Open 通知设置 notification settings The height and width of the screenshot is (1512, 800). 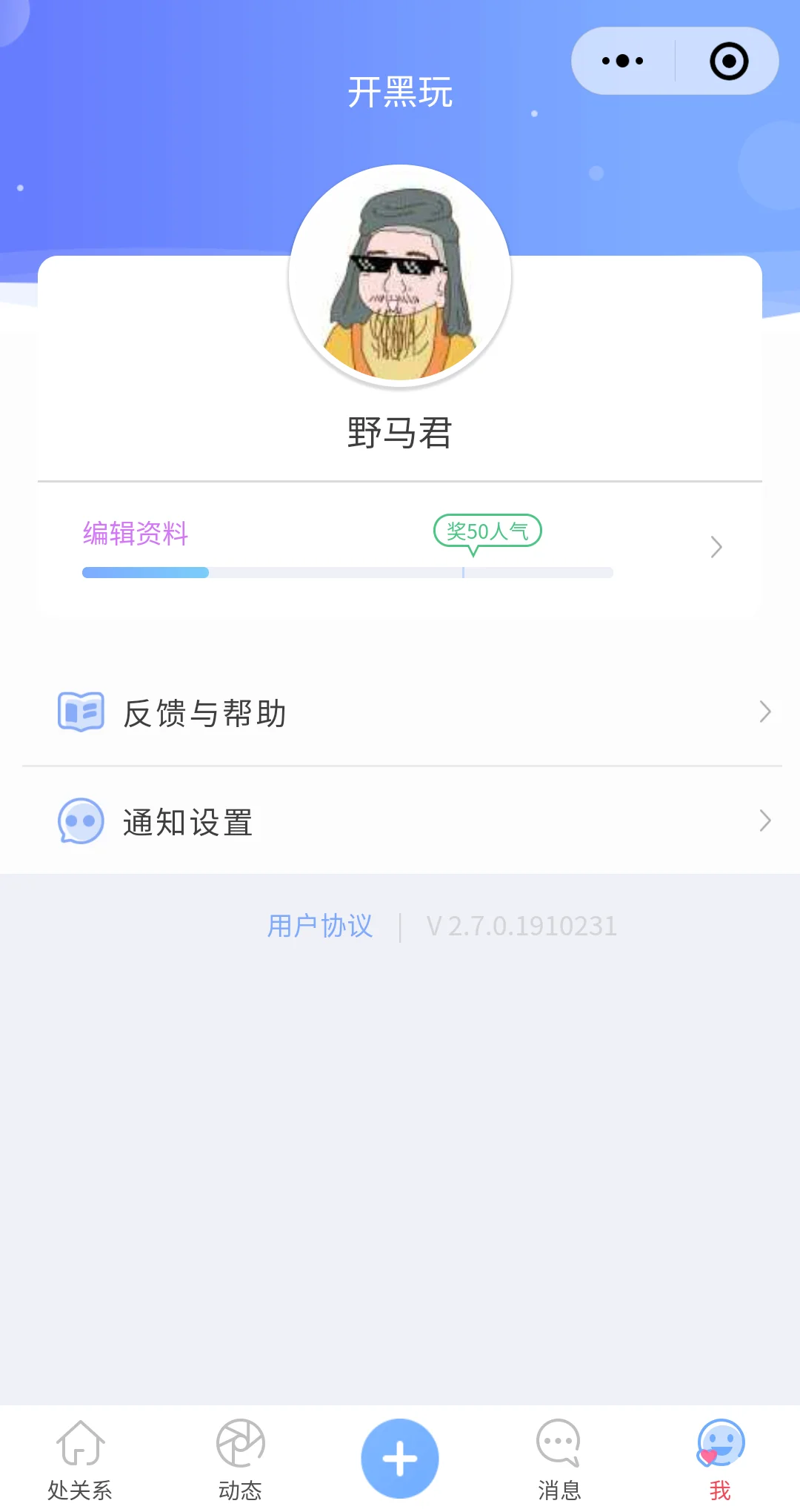click(400, 821)
